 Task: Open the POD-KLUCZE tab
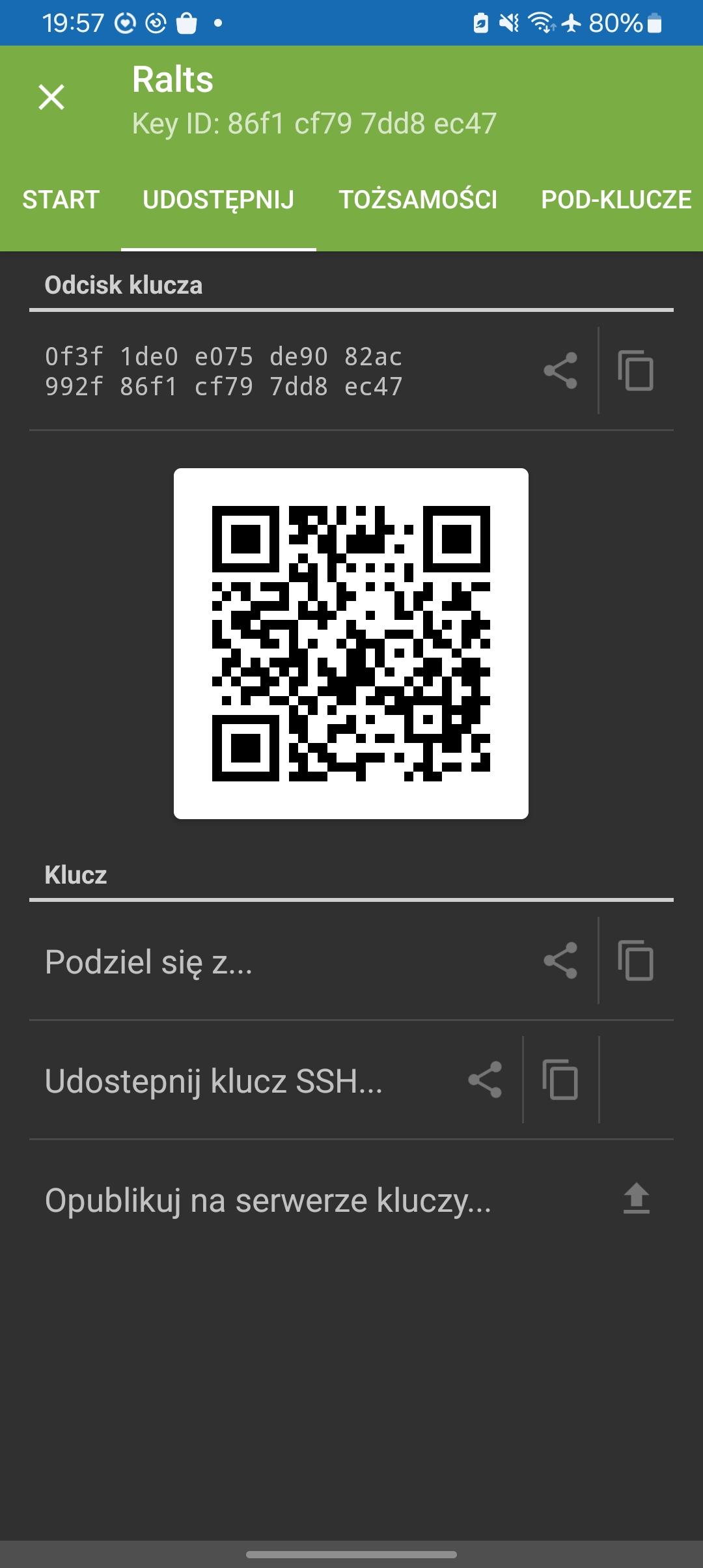[x=616, y=200]
